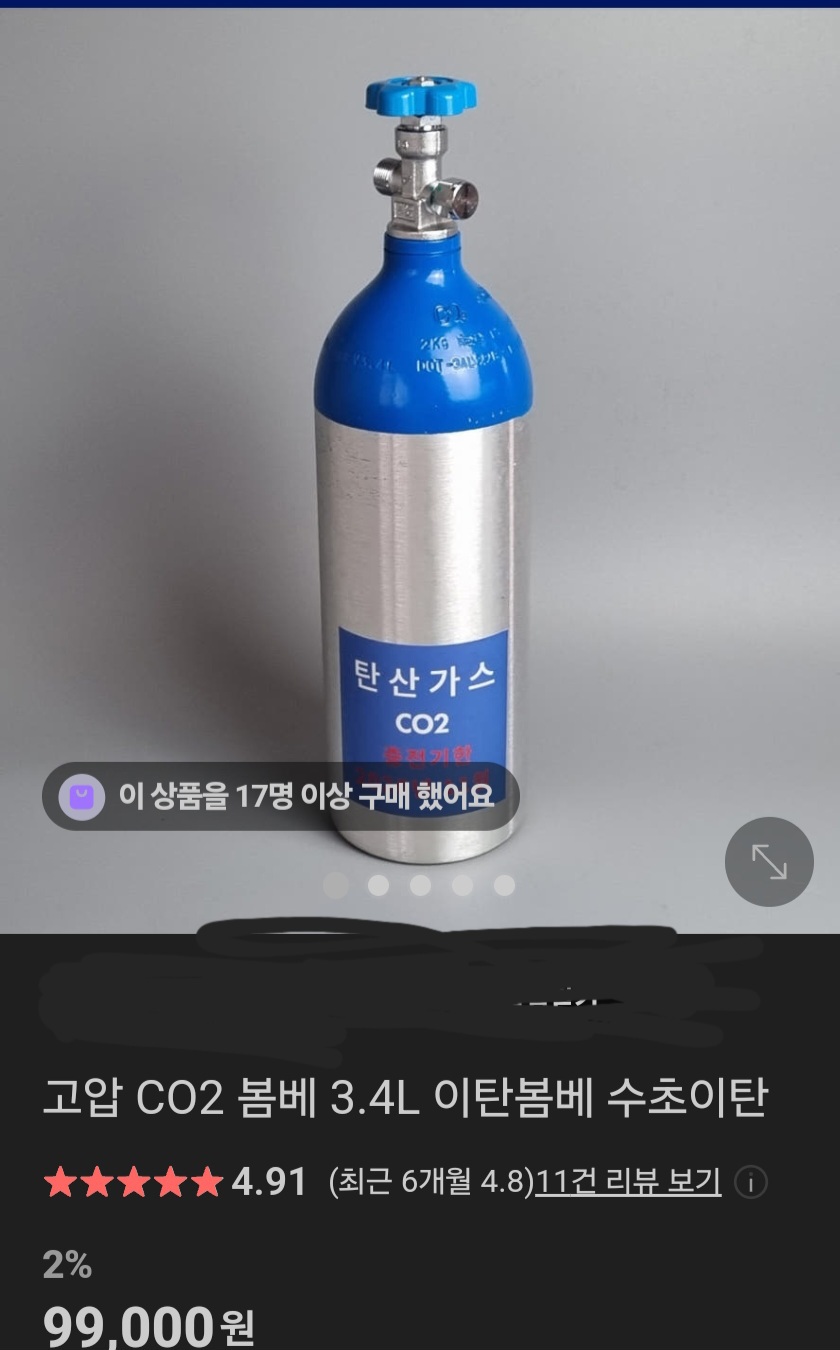Tap the first red rating star
840x1350 pixels.
click(60, 1180)
